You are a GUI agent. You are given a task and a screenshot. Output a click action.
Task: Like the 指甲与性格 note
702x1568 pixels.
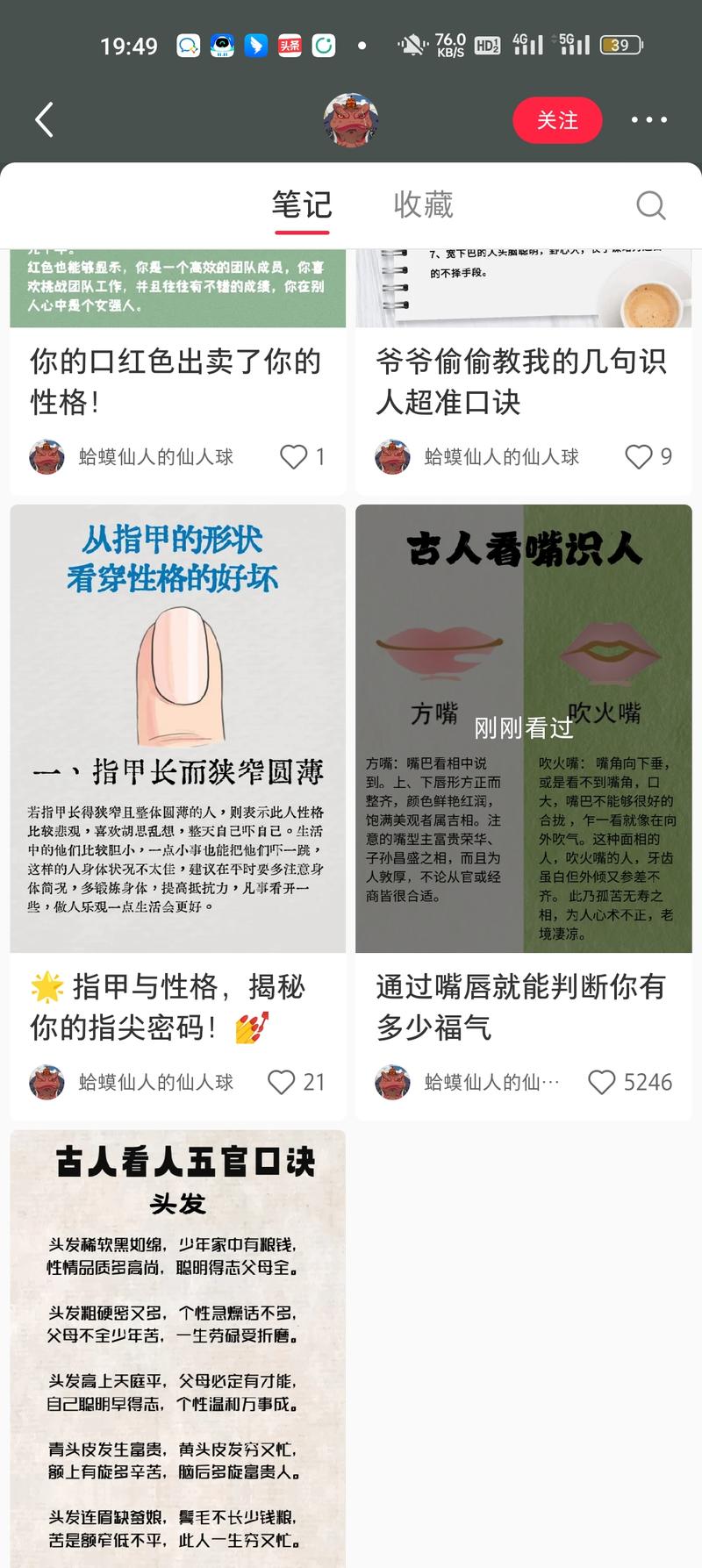(282, 1082)
